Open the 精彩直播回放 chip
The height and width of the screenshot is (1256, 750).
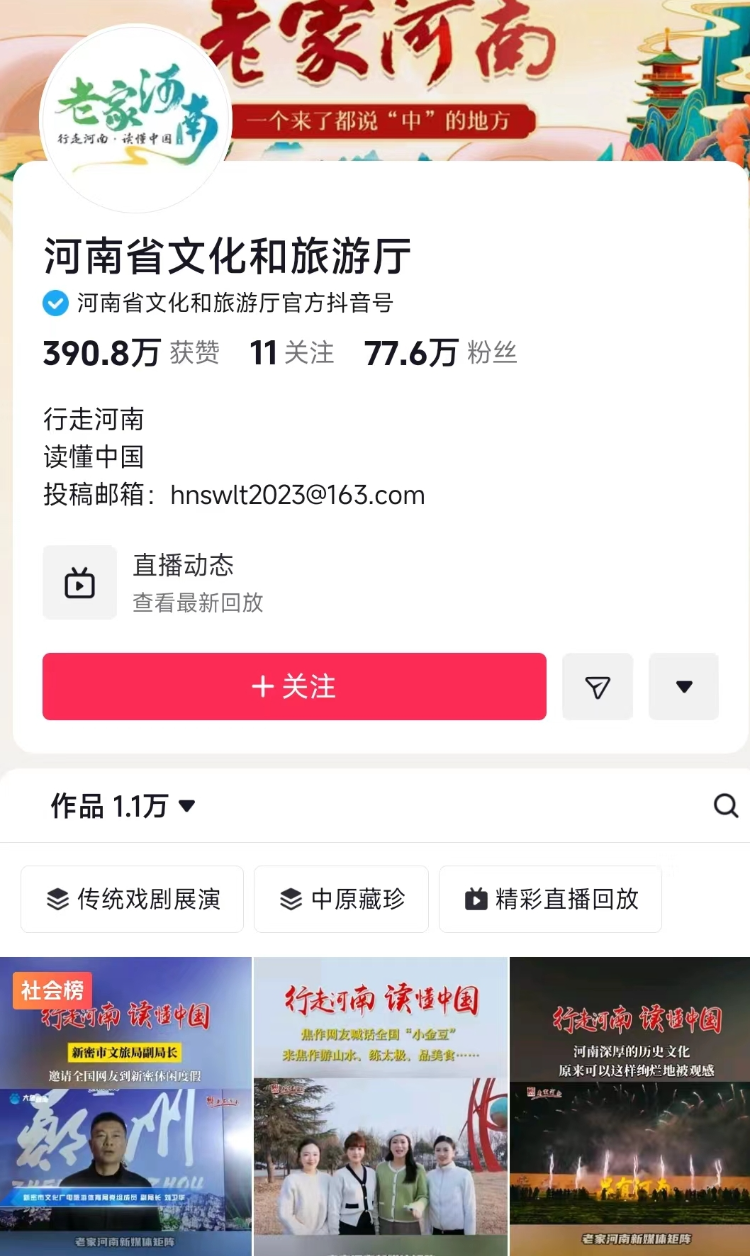[550, 899]
